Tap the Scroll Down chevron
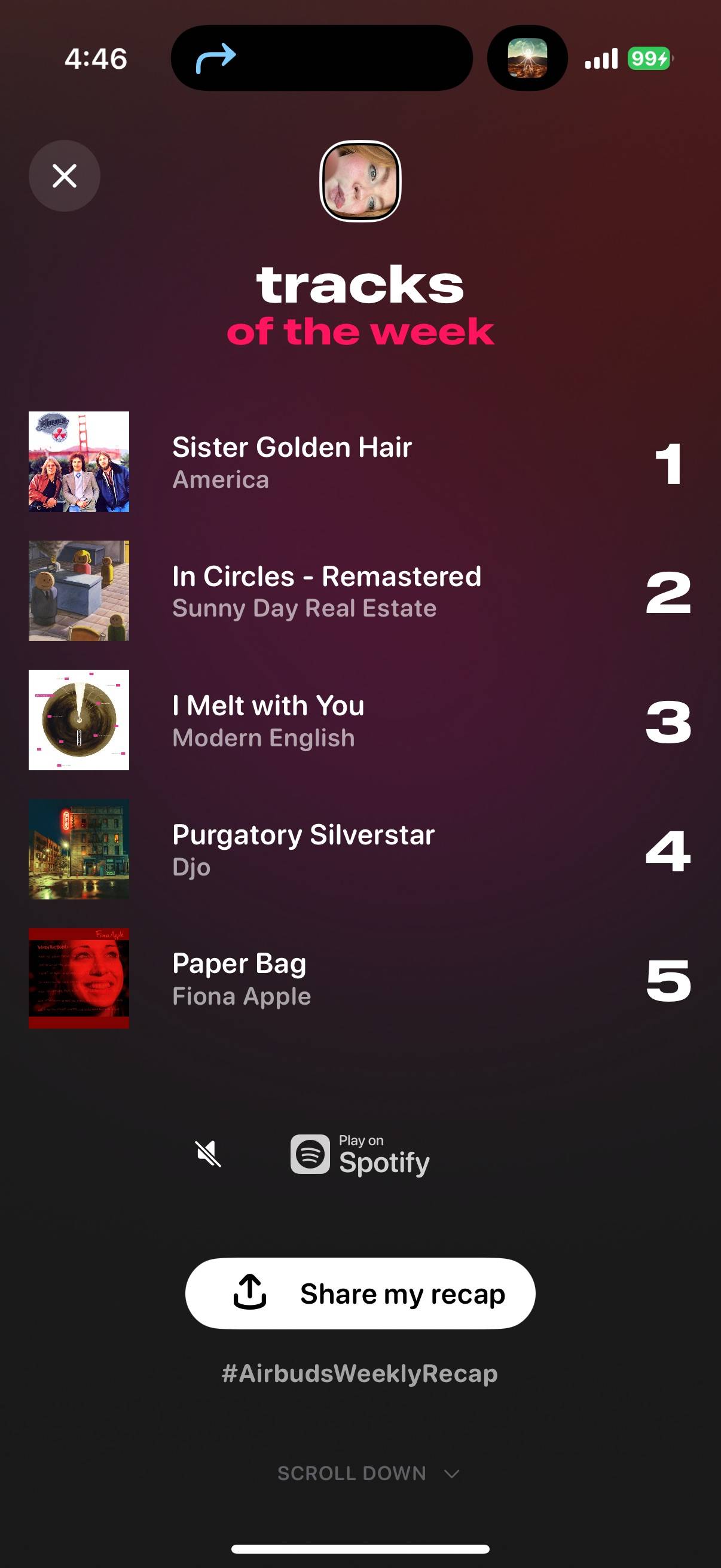The height and width of the screenshot is (1568, 721). [x=451, y=1474]
